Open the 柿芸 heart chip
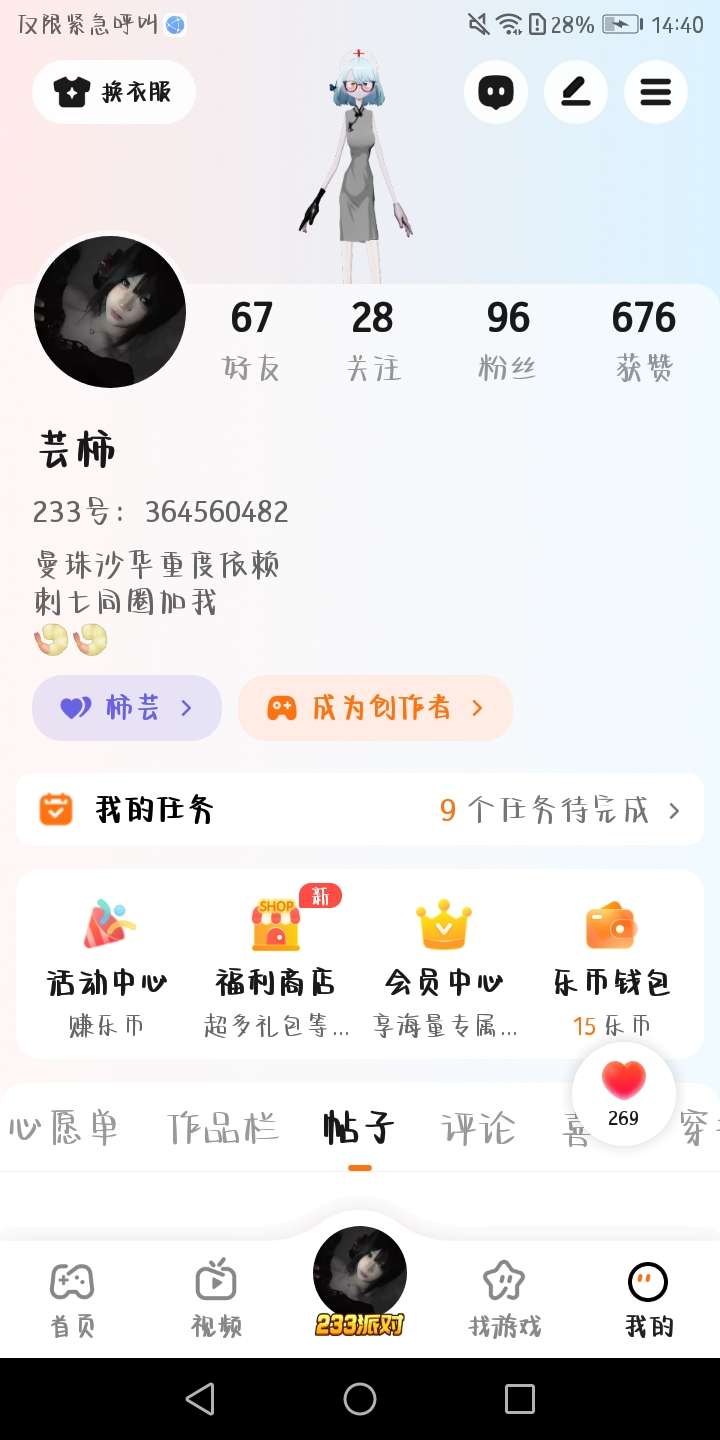This screenshot has width=720, height=1440. [127, 708]
